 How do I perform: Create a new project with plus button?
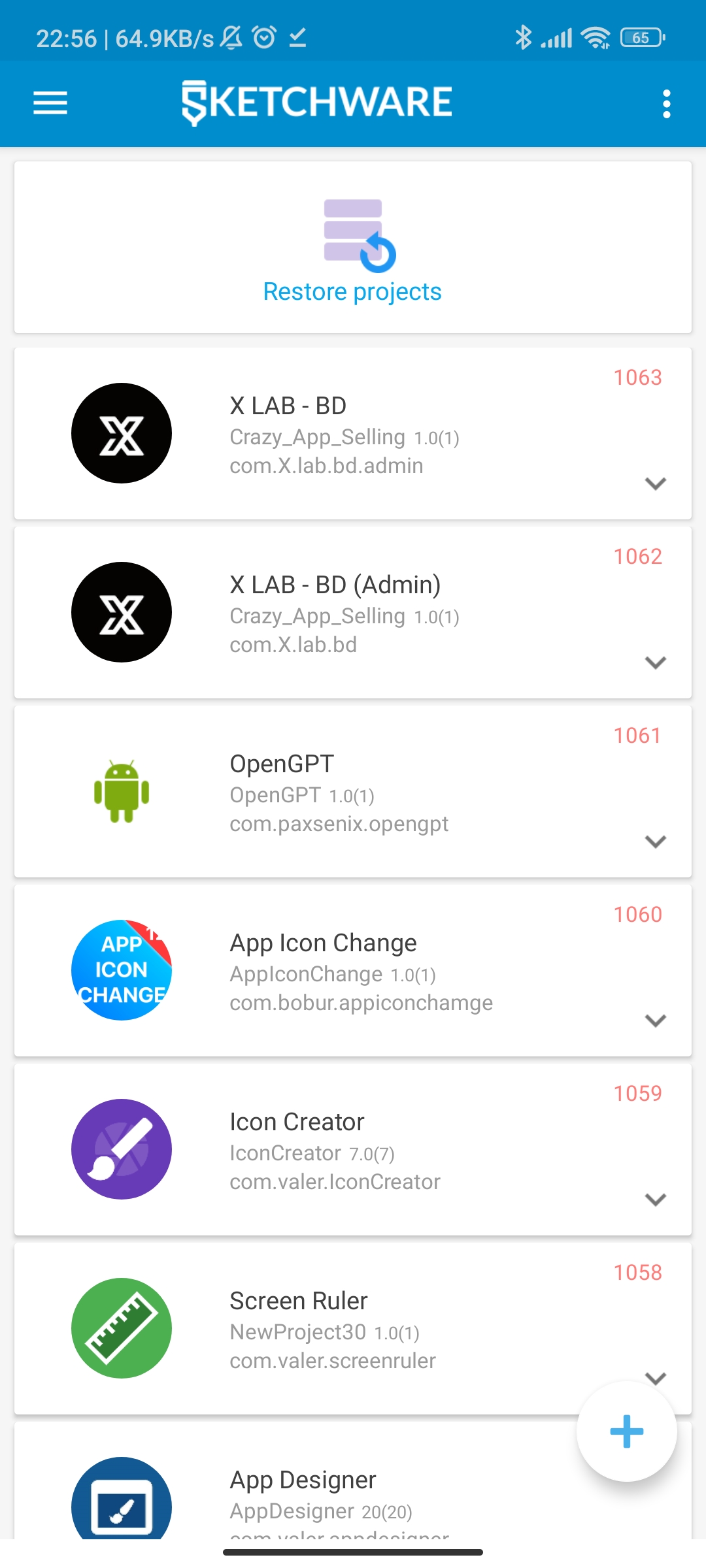coord(626,1431)
